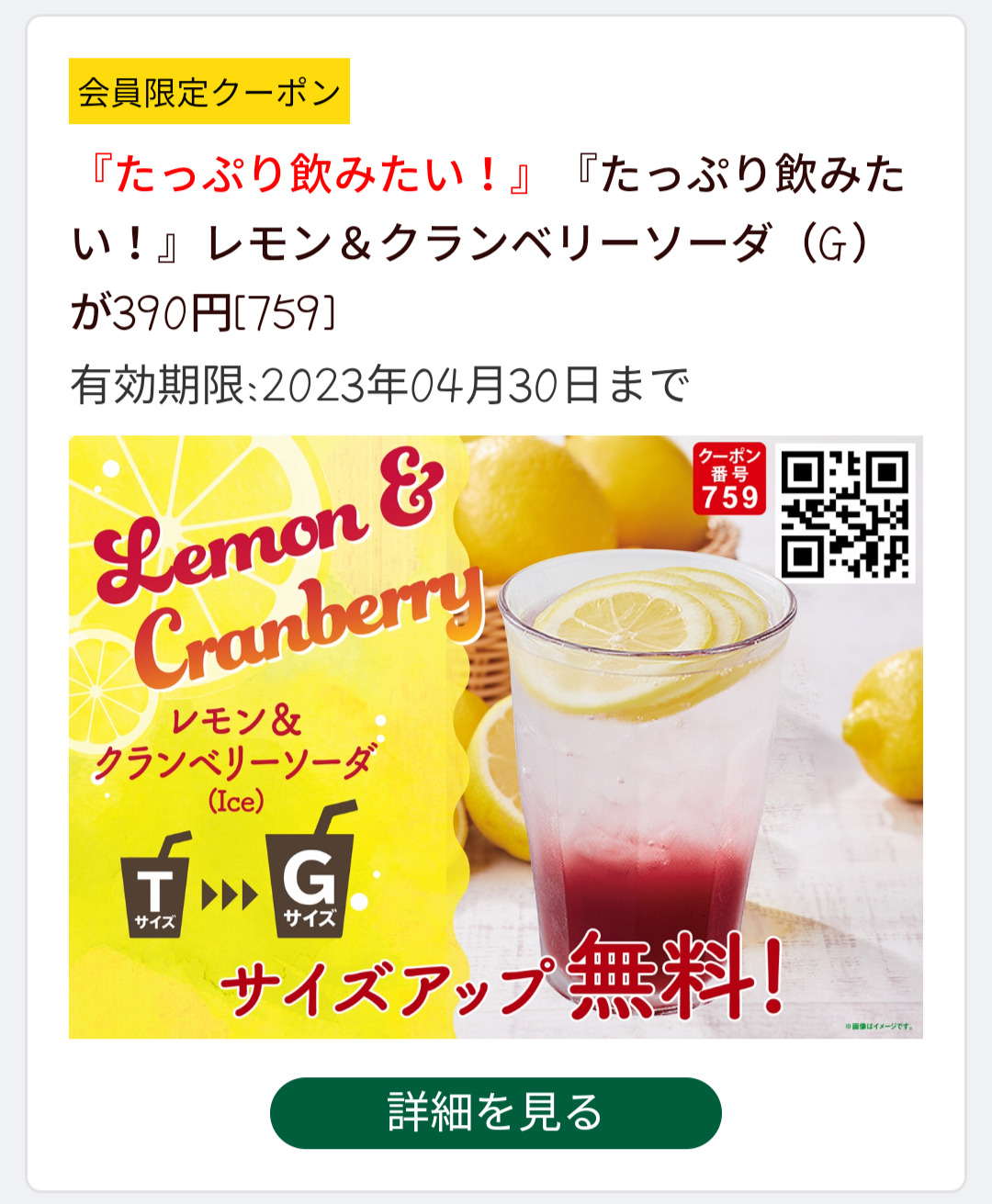Open the Lemon & Cranberry soda coupon image
This screenshot has height=1204, width=992.
pos(495,737)
